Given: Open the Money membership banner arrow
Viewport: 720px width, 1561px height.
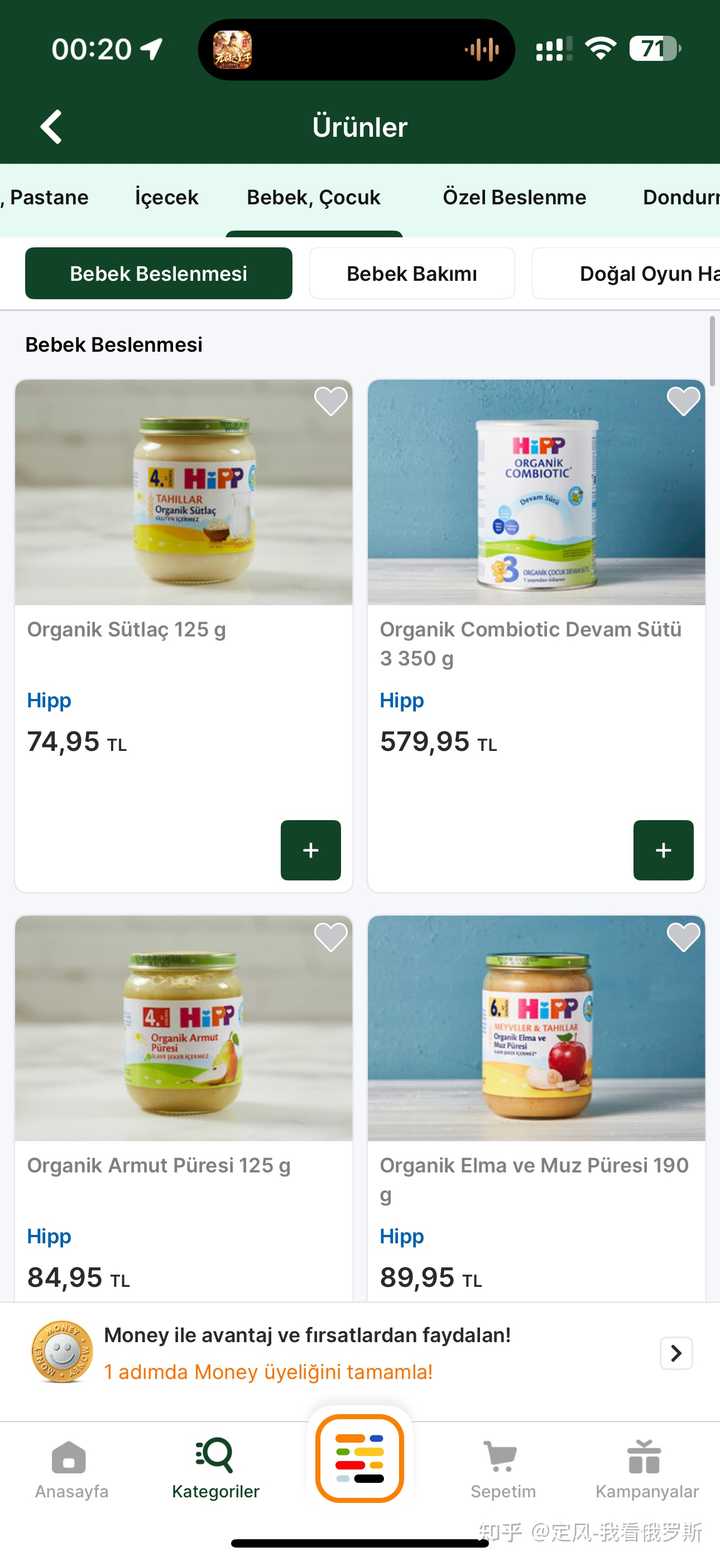Looking at the screenshot, I should [x=676, y=1353].
